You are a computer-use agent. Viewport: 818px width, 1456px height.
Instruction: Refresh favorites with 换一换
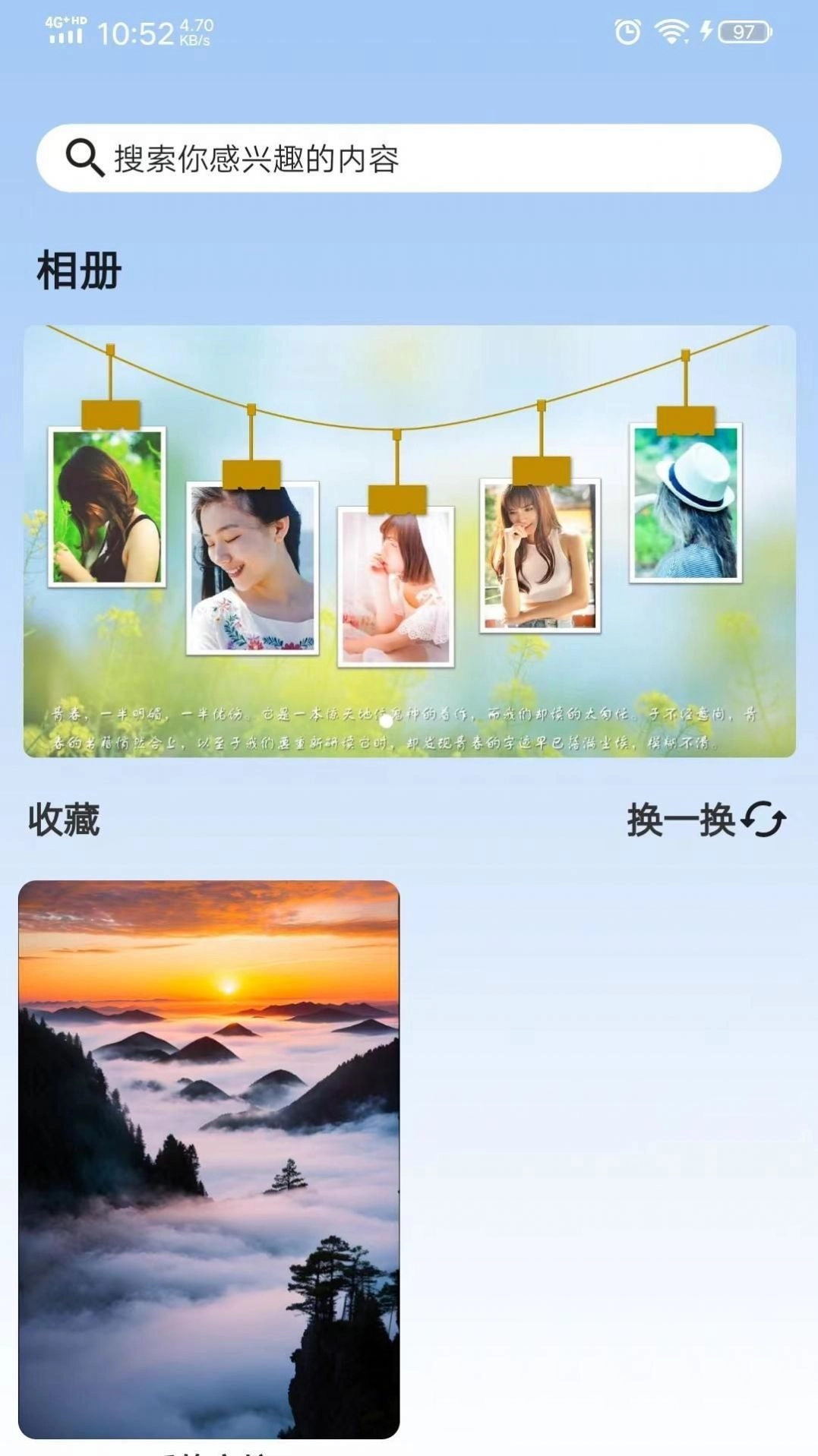pyautogui.click(x=706, y=820)
